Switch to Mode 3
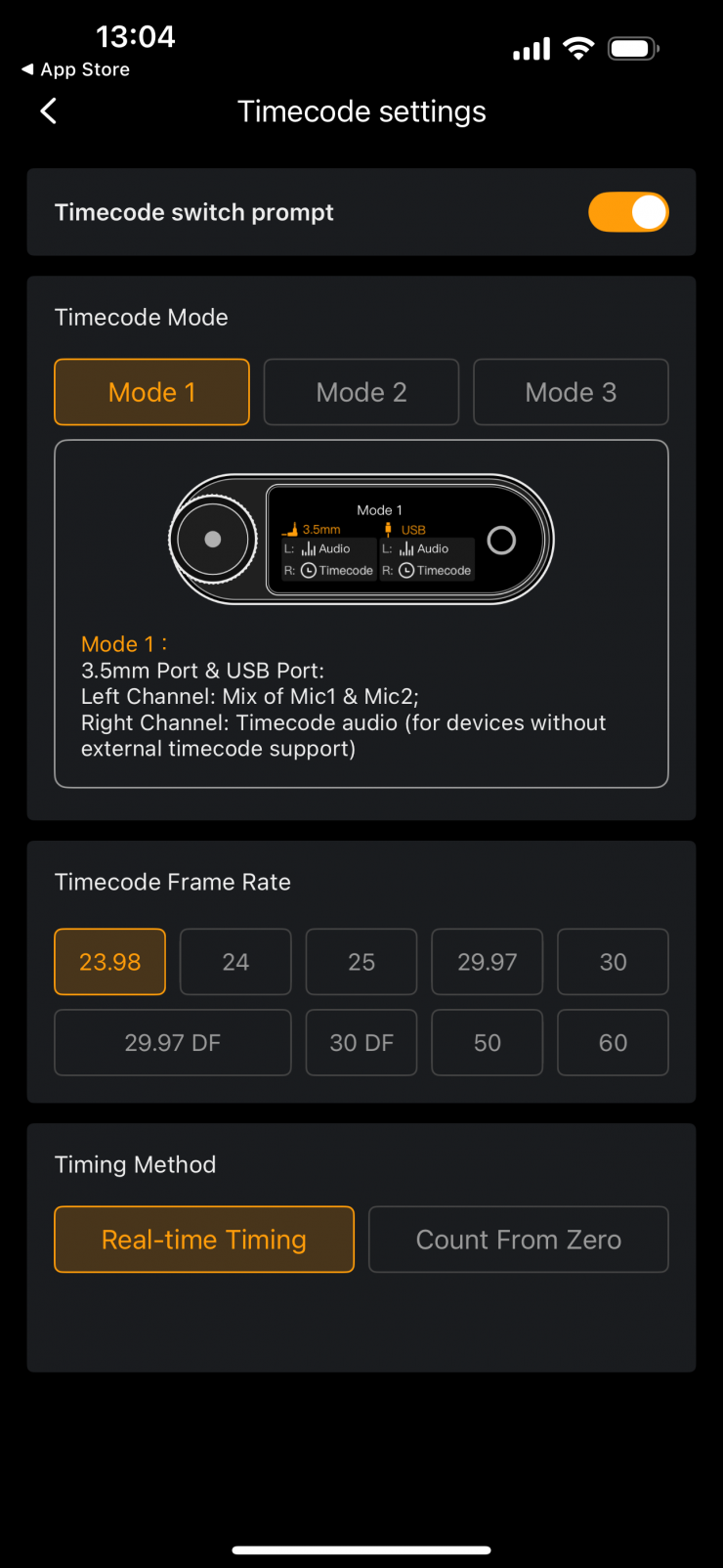 click(x=571, y=392)
